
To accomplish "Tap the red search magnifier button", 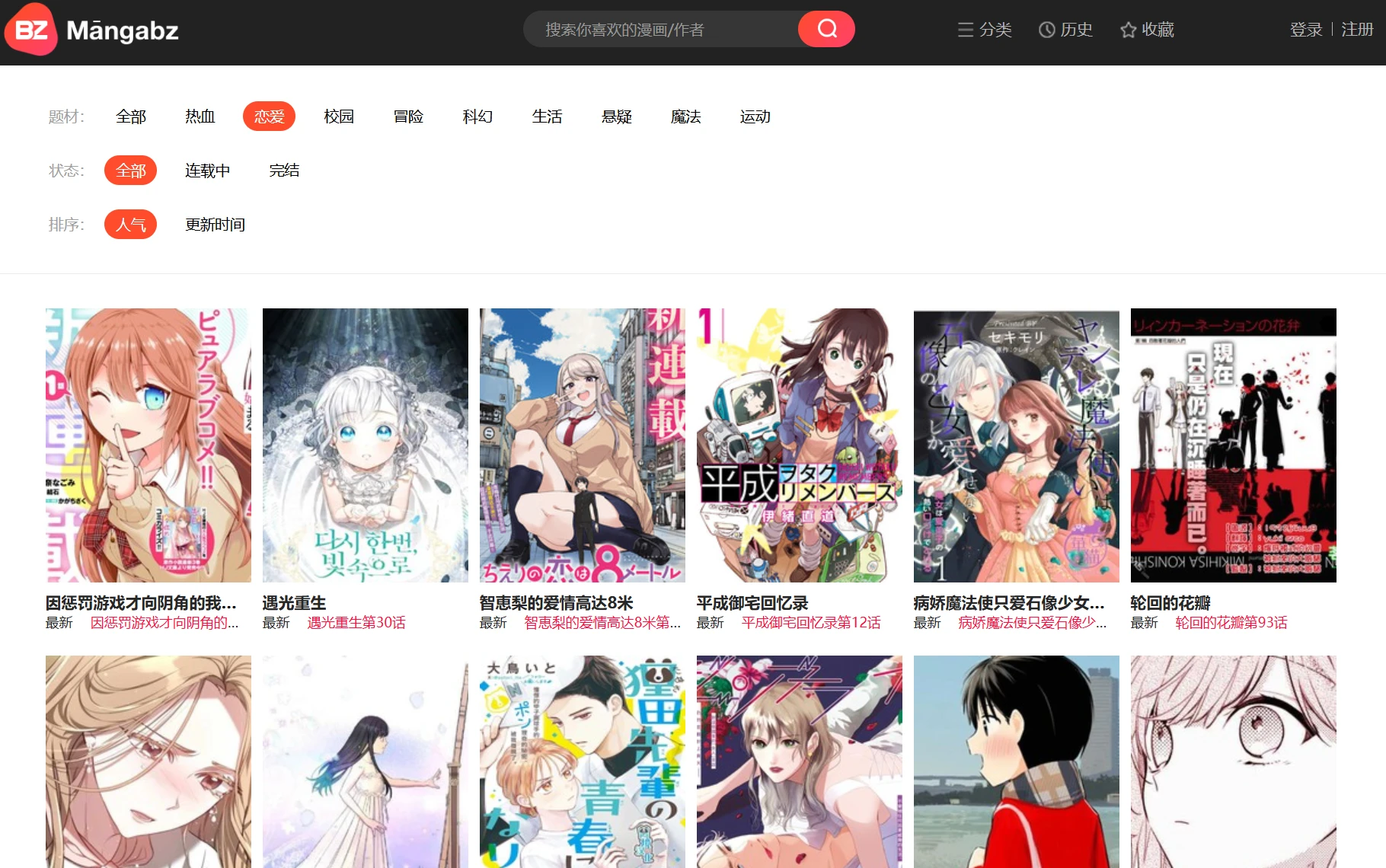I will (826, 29).
